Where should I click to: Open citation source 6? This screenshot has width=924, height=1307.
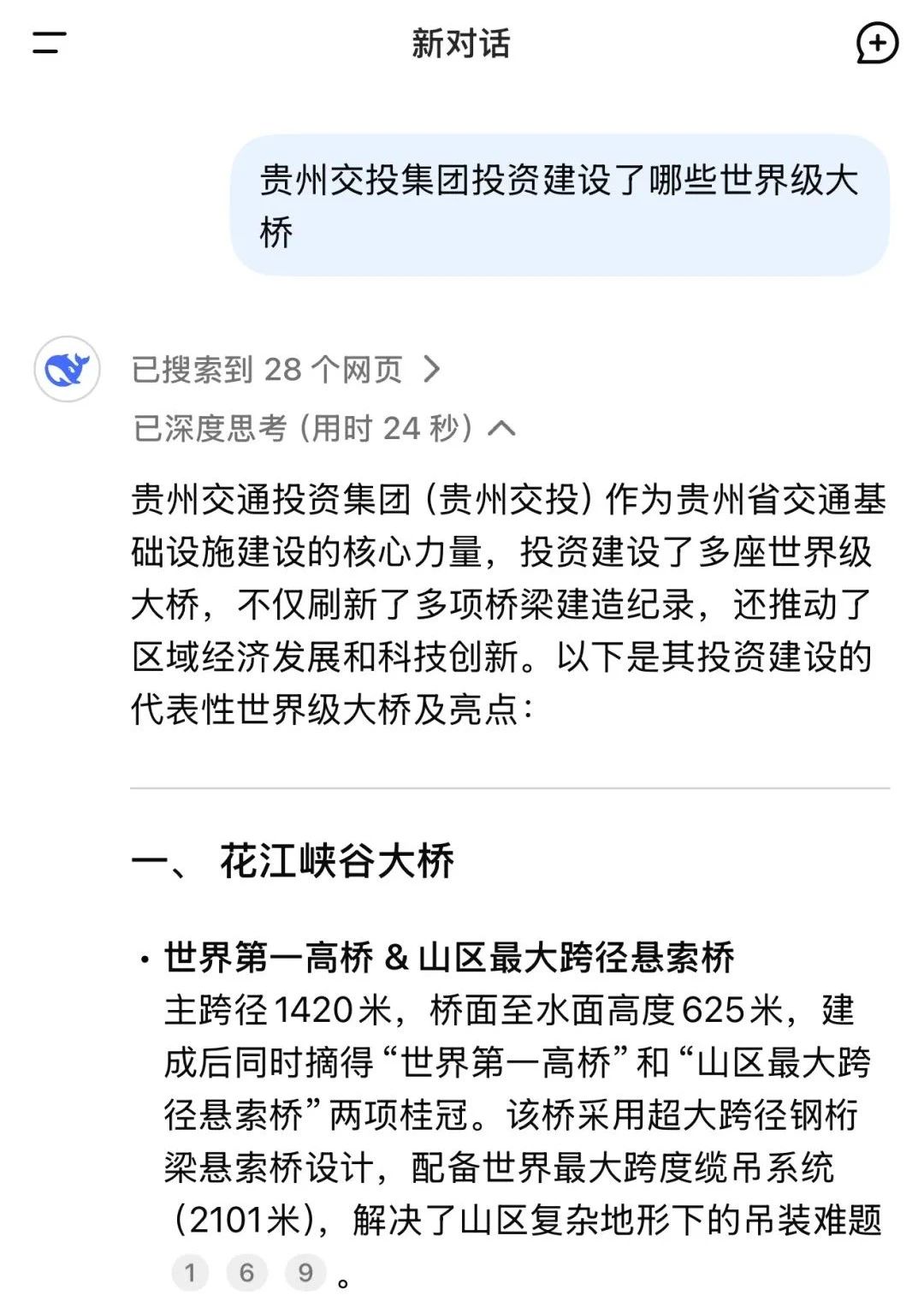[246, 1273]
